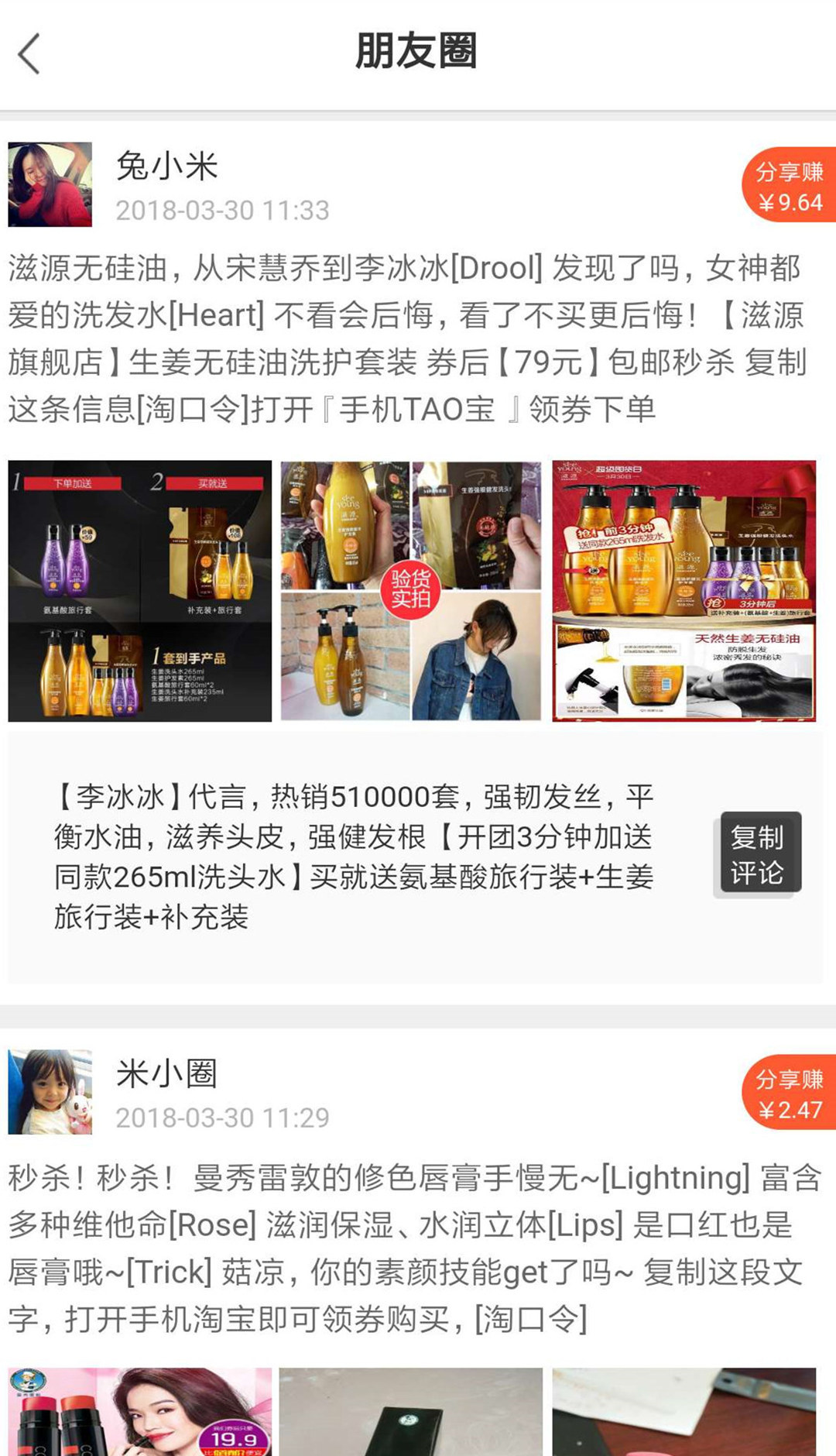836x1456 pixels.
Task: Go back using the top-left arrow
Action: pyautogui.click(x=29, y=54)
